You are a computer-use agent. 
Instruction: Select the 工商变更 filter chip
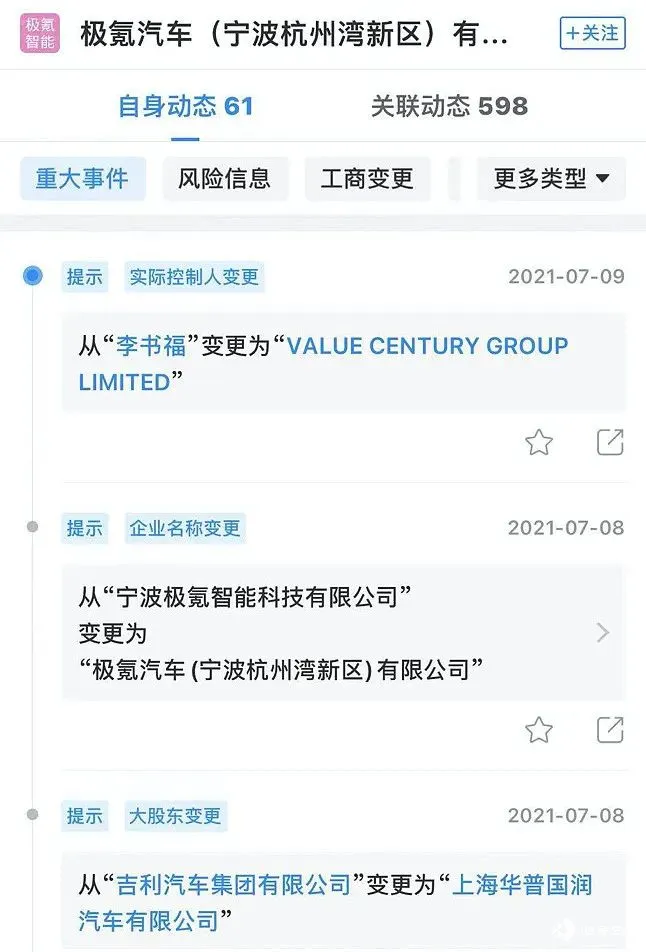[x=367, y=179]
